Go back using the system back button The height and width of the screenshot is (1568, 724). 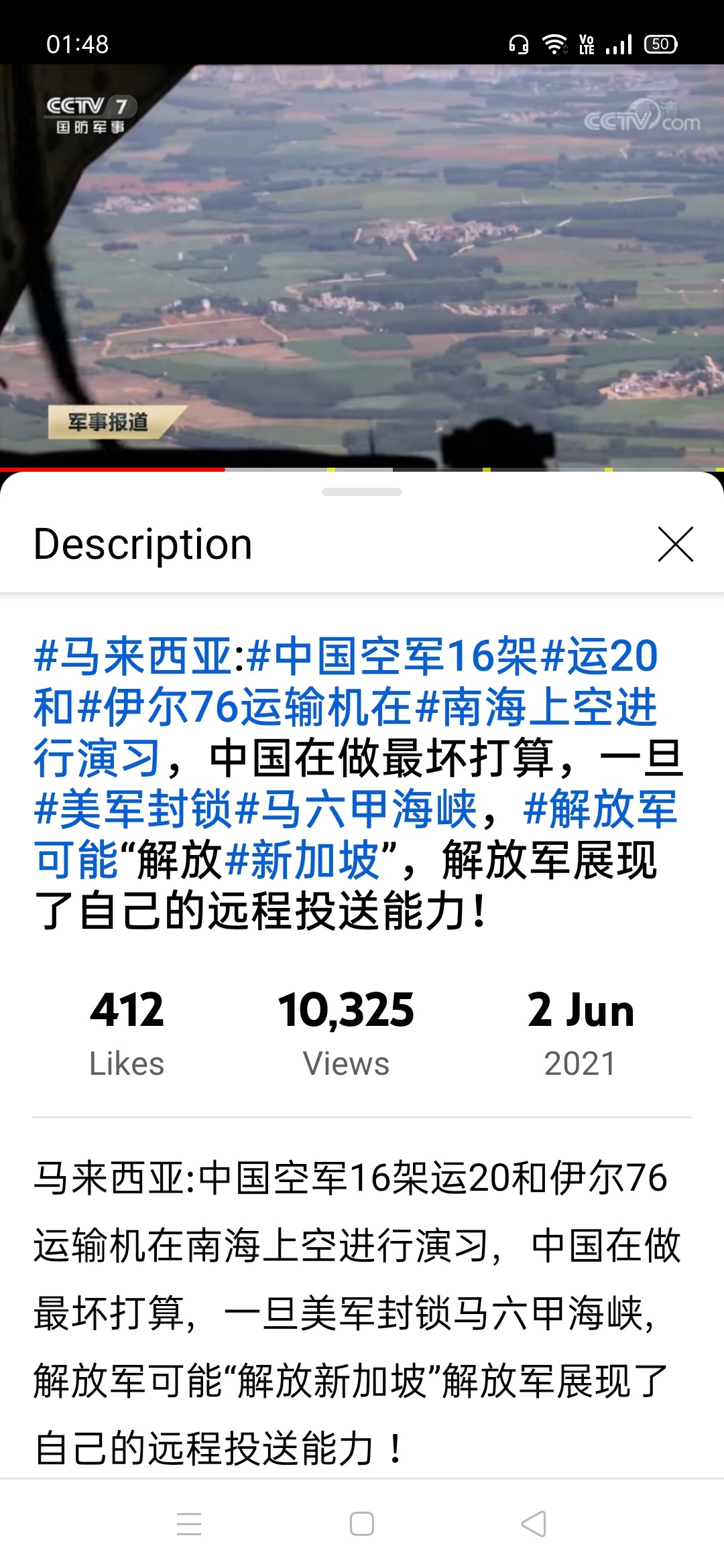(534, 1524)
